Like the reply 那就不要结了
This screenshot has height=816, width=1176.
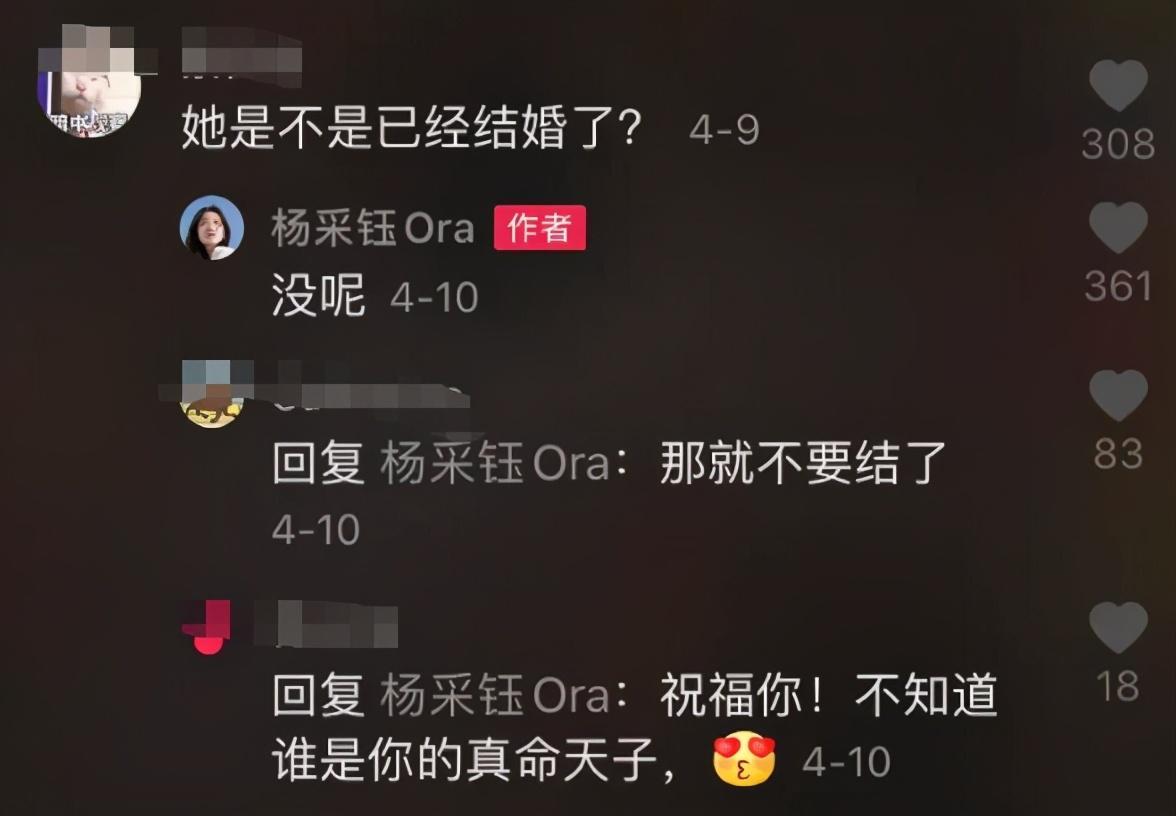click(1118, 396)
